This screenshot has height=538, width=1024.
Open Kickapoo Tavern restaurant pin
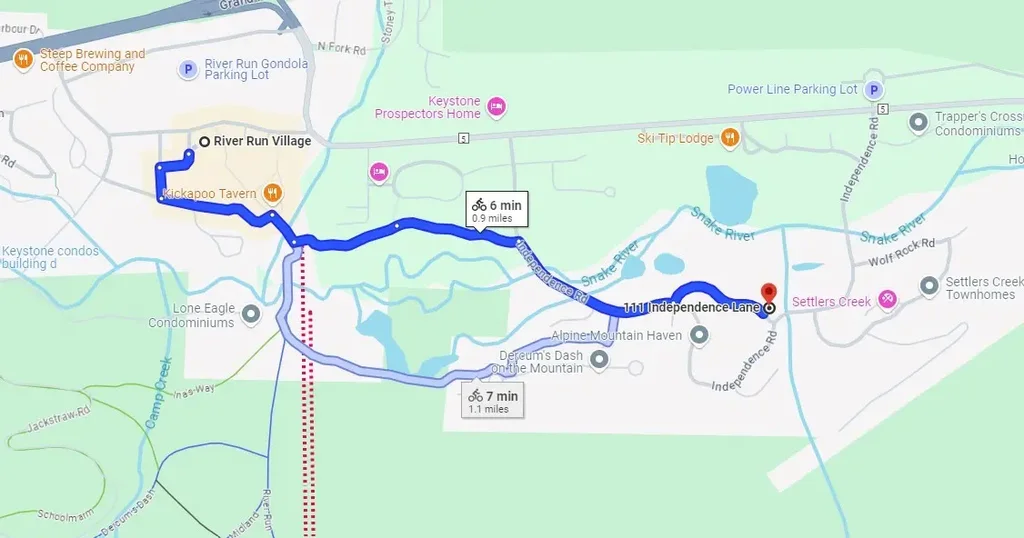(x=272, y=192)
